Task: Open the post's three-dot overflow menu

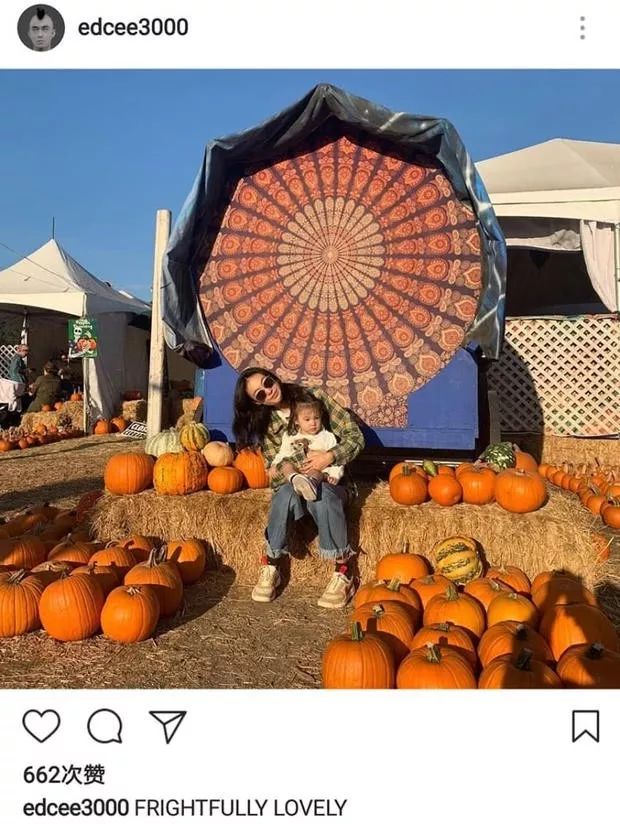Action: coord(582,28)
